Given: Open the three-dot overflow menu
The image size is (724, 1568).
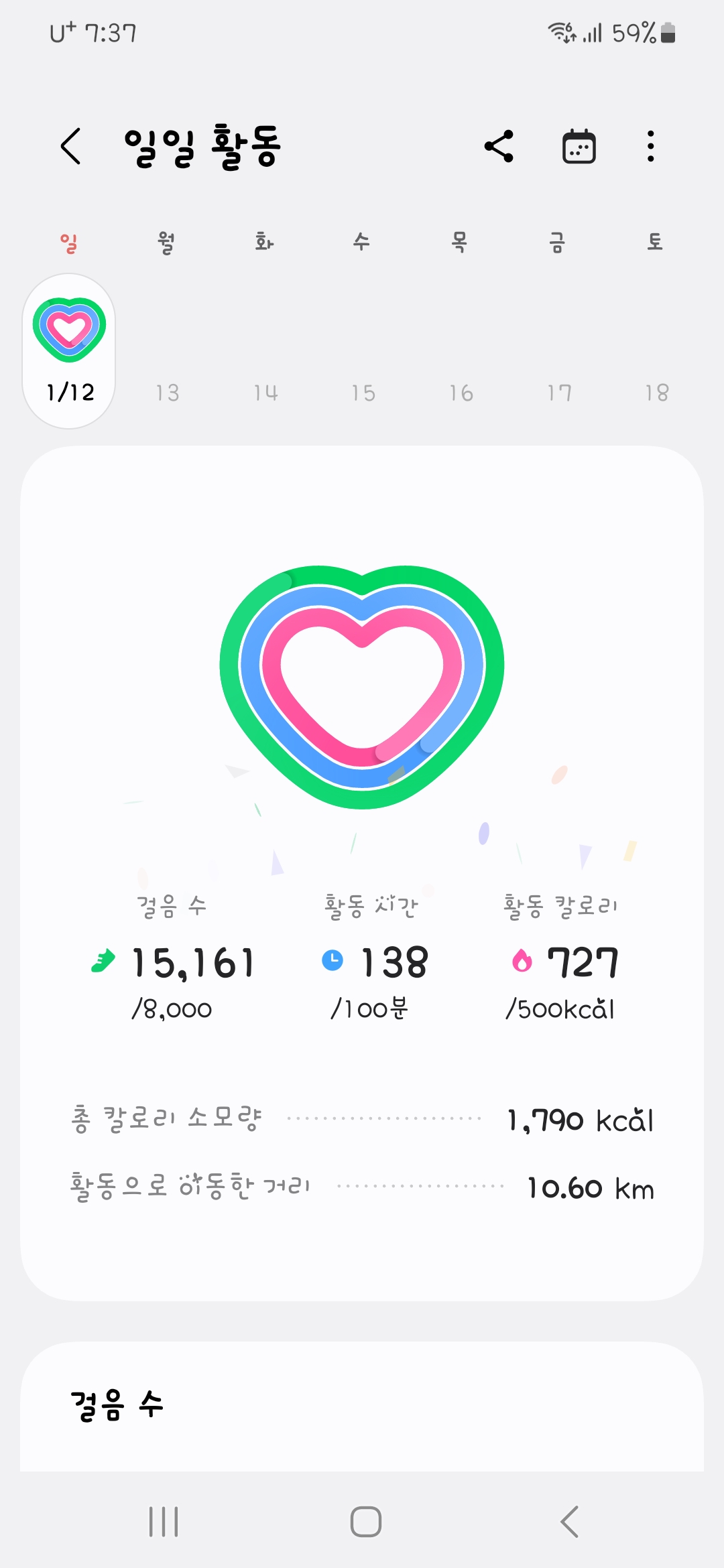Looking at the screenshot, I should [x=650, y=146].
